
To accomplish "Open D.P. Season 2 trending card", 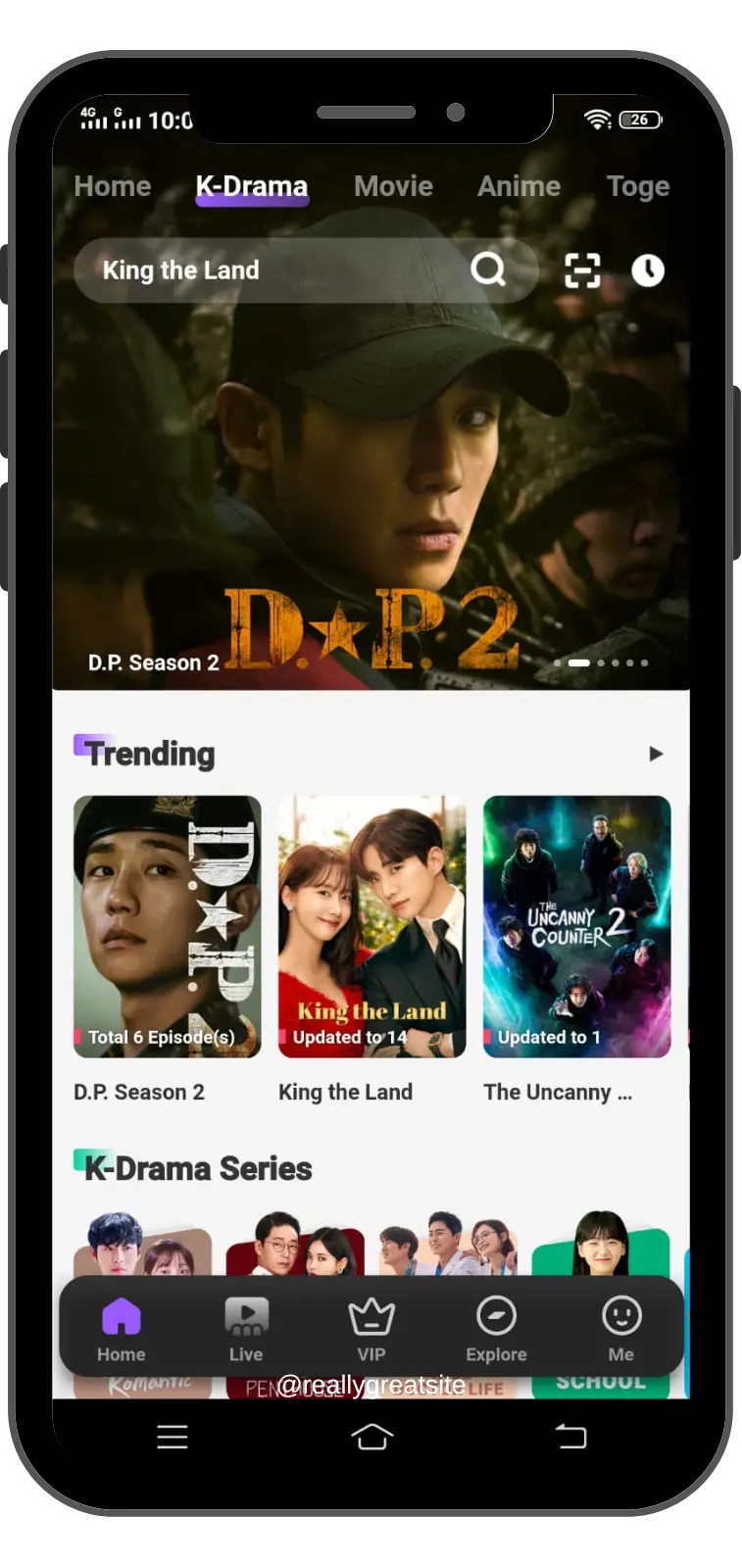I will click(168, 926).
